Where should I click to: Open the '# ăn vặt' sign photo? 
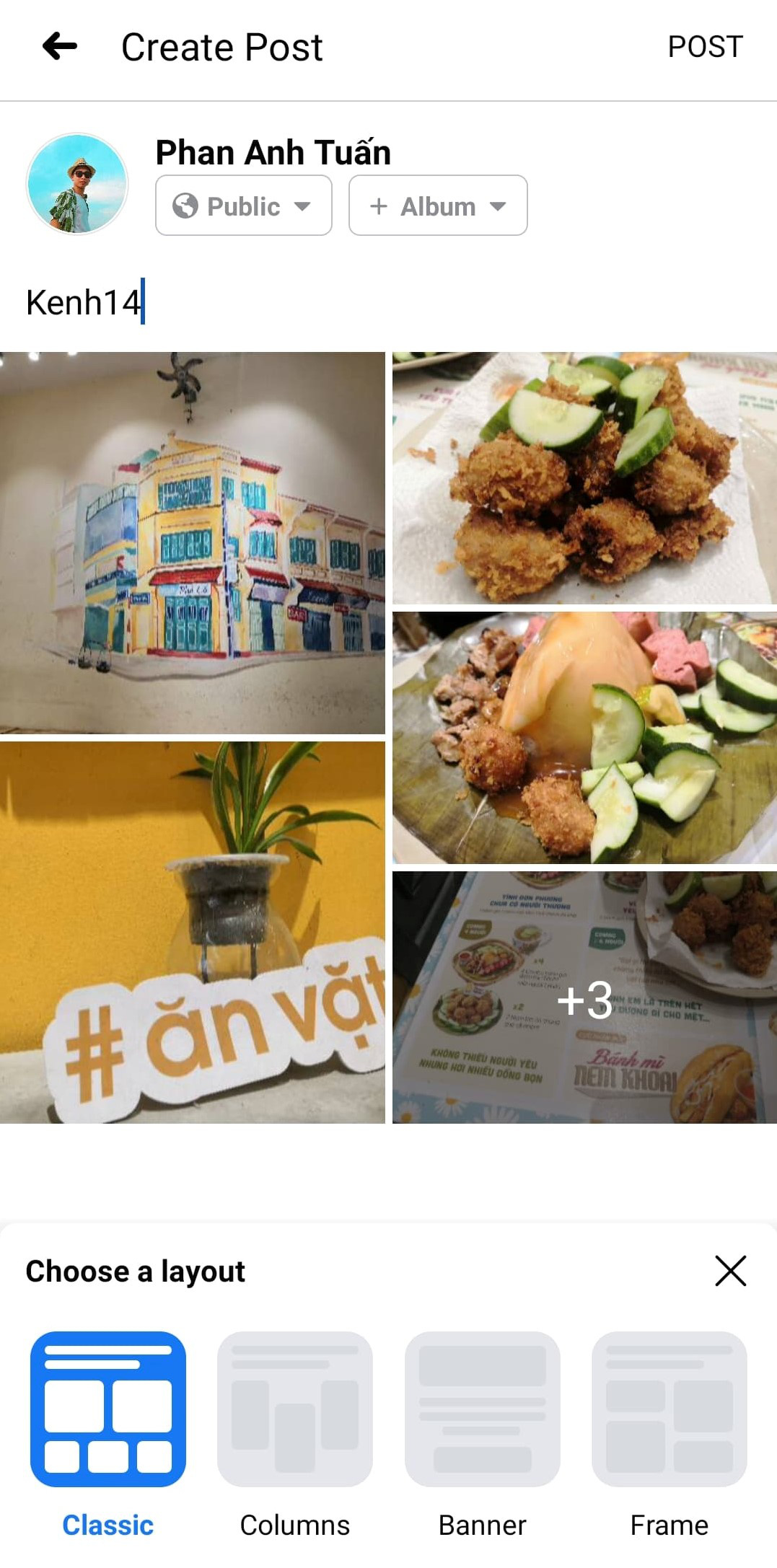coord(192,932)
